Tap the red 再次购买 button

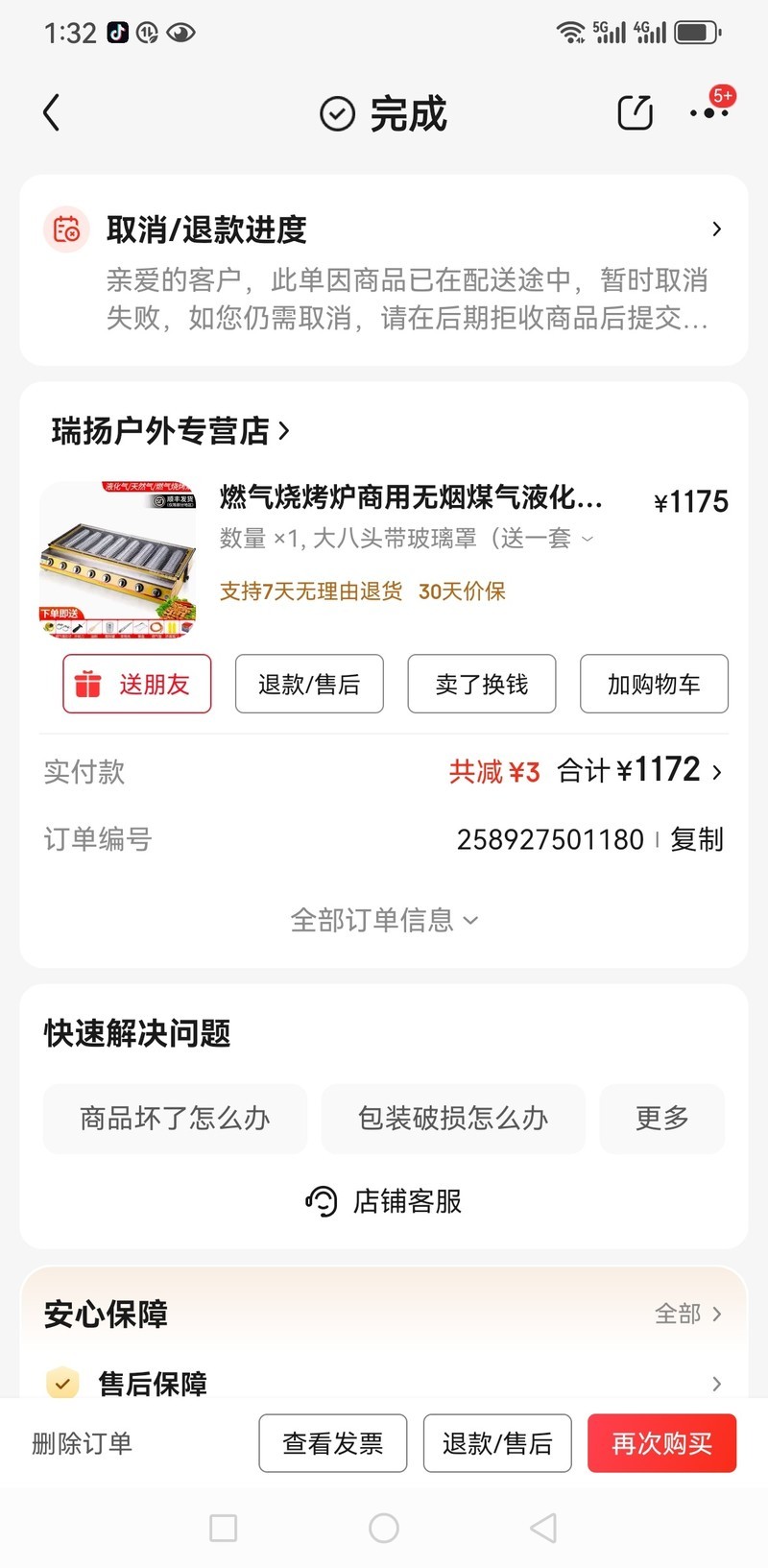662,1443
